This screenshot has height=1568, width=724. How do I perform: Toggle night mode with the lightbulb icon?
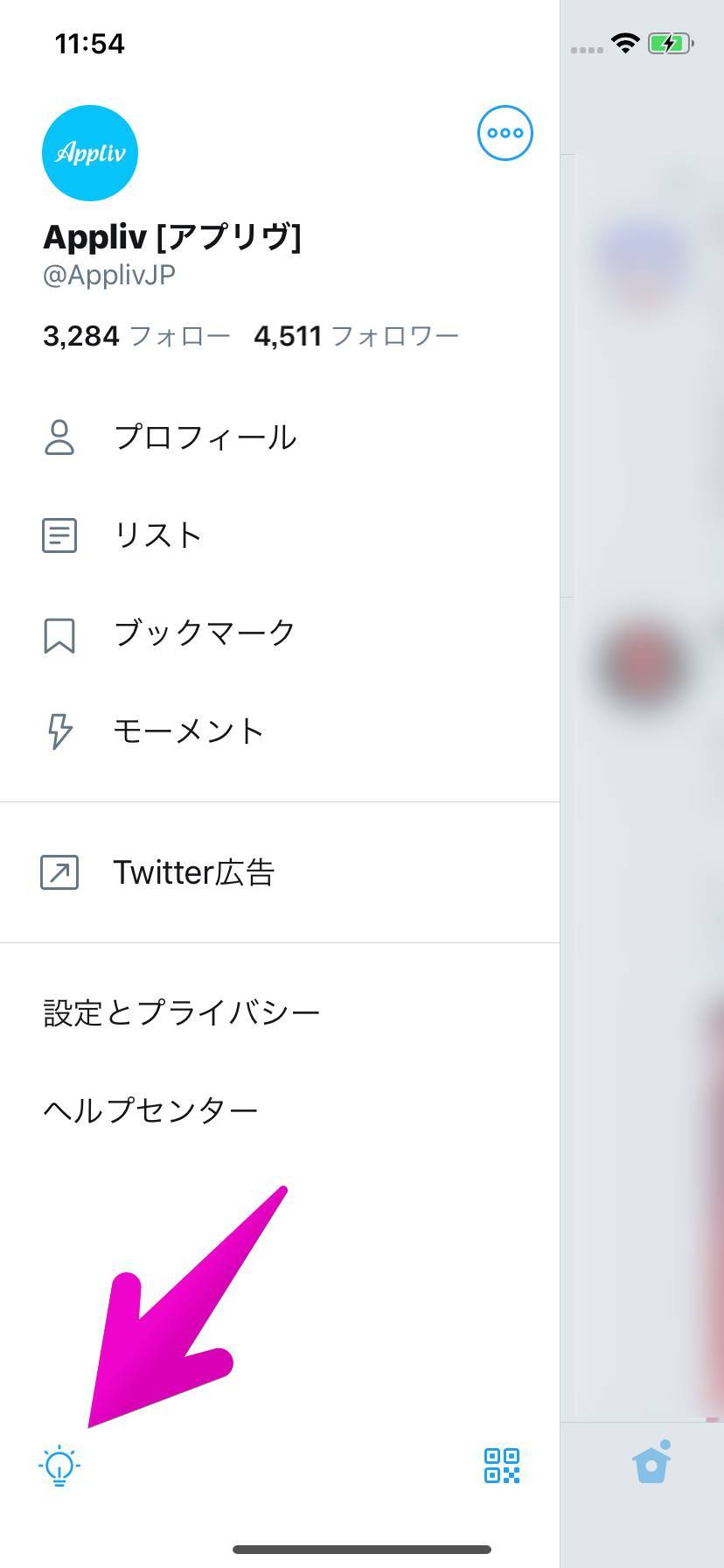click(59, 1466)
